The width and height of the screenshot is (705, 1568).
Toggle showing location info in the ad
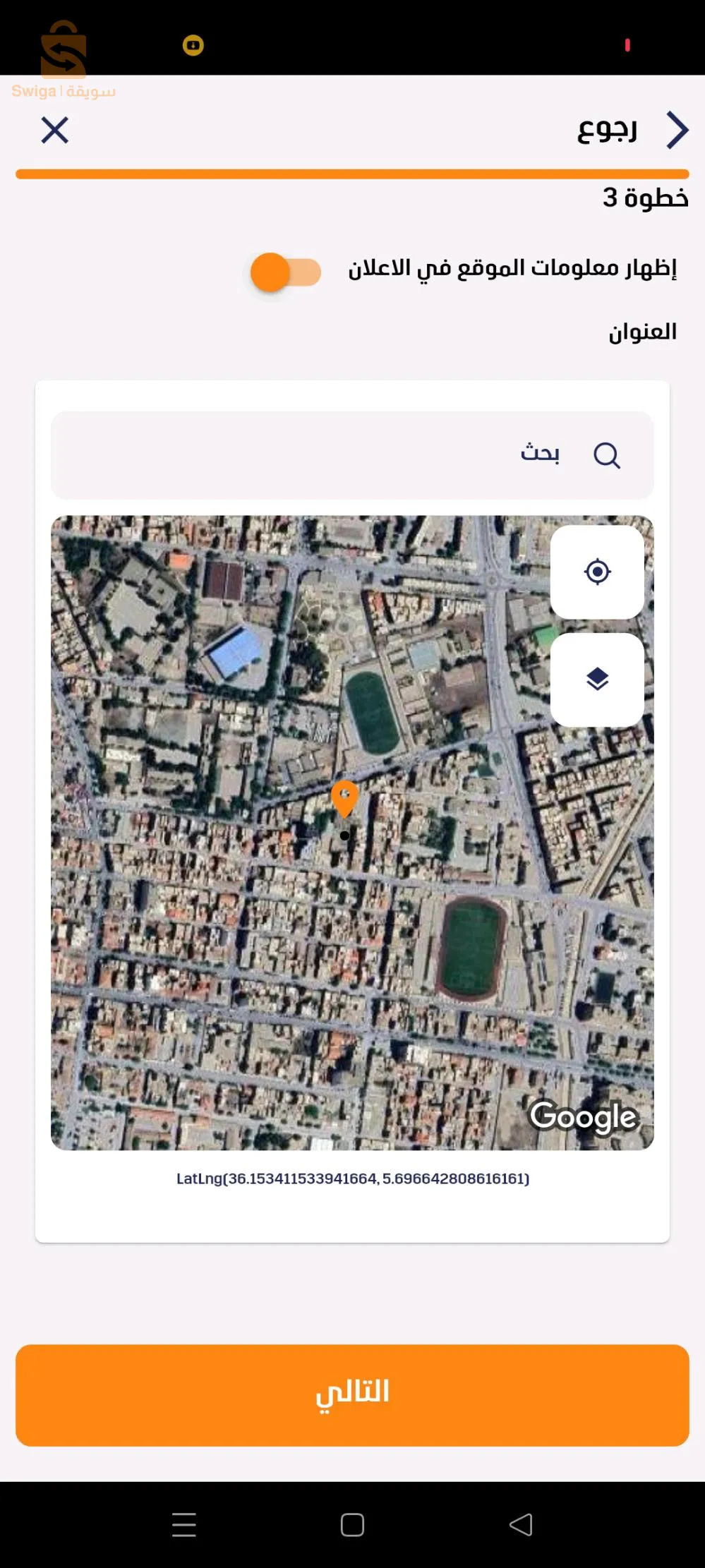click(286, 272)
